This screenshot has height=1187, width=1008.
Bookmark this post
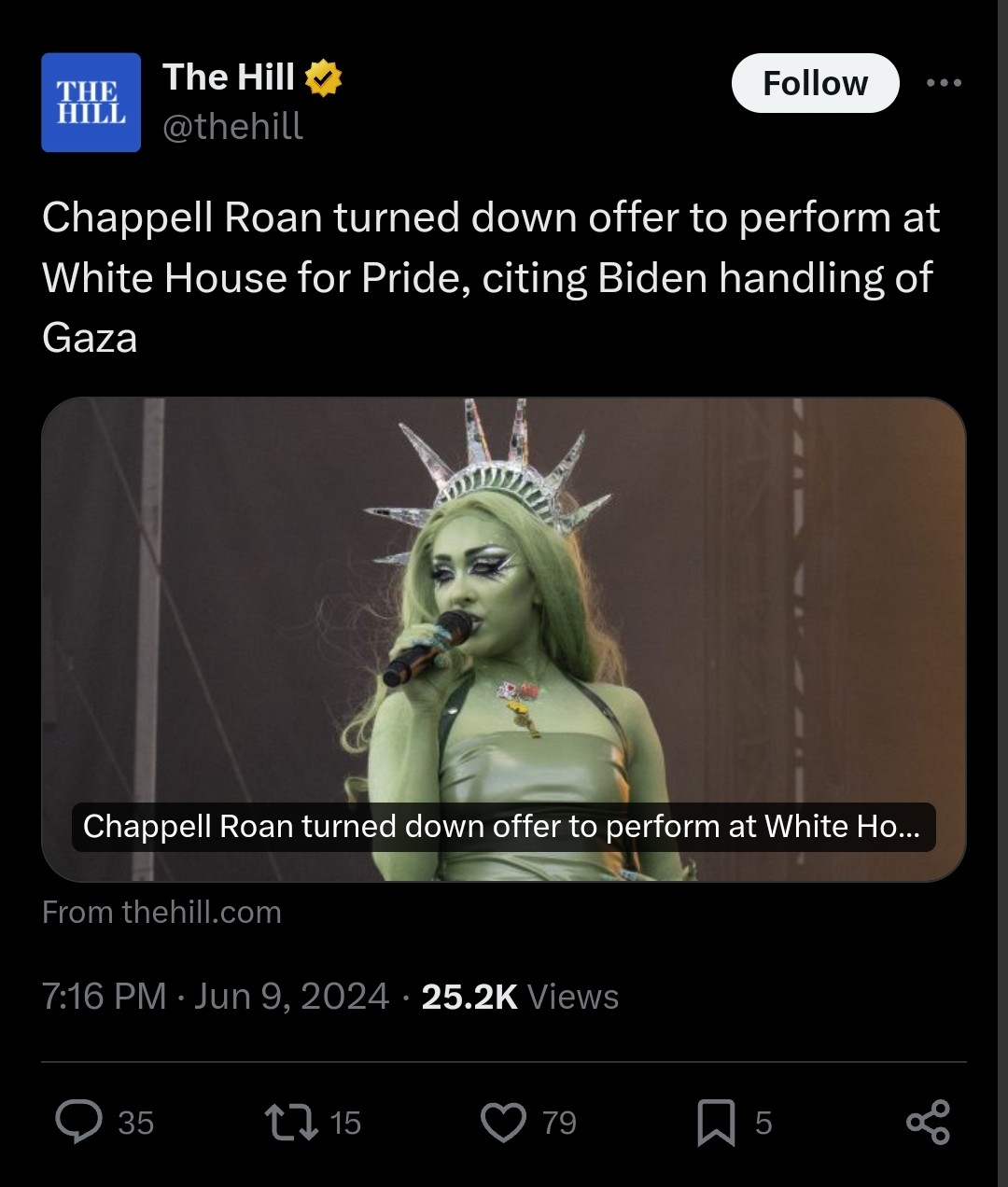click(x=715, y=1122)
